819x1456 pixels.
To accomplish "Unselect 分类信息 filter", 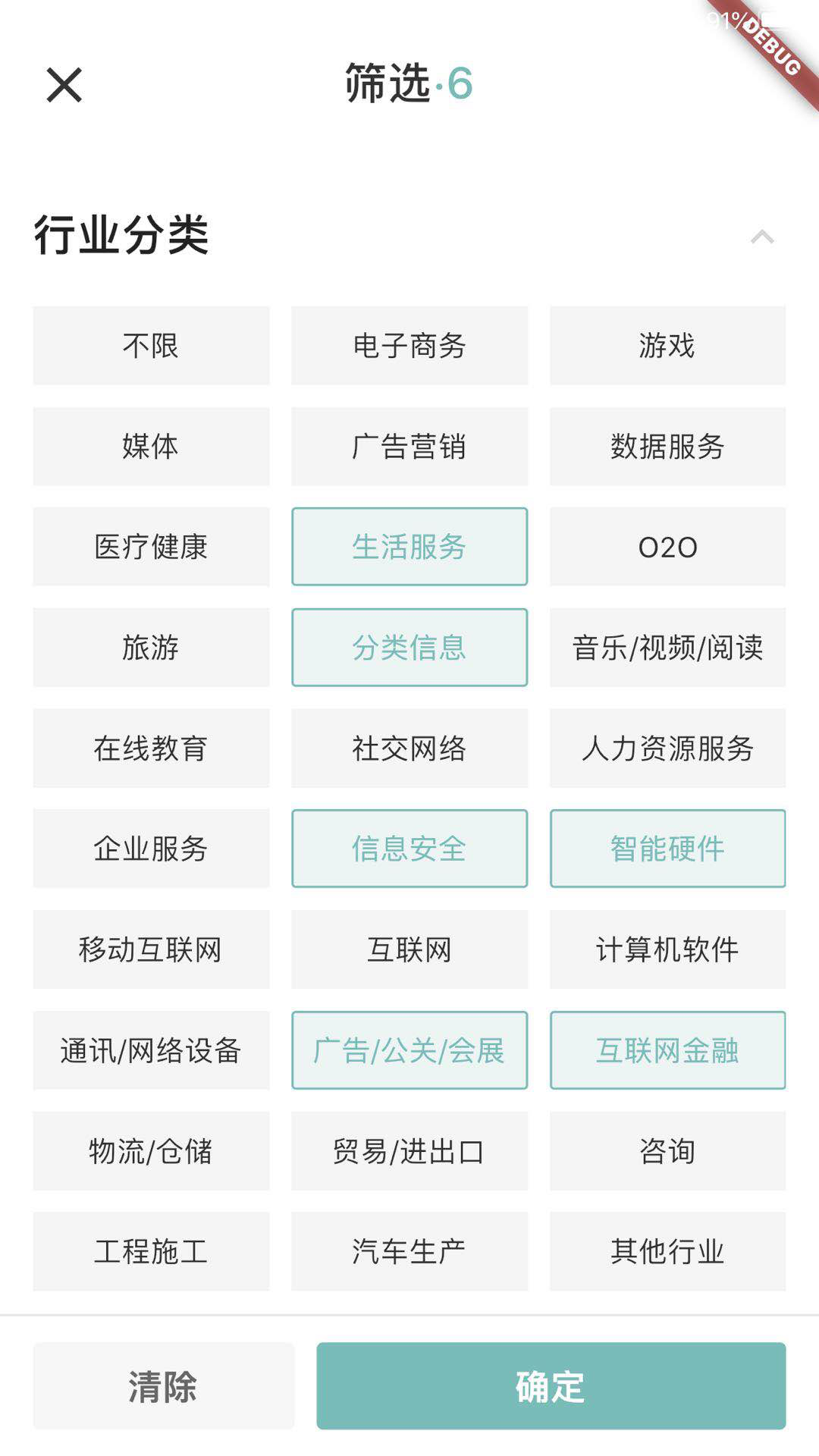I will coord(409,648).
